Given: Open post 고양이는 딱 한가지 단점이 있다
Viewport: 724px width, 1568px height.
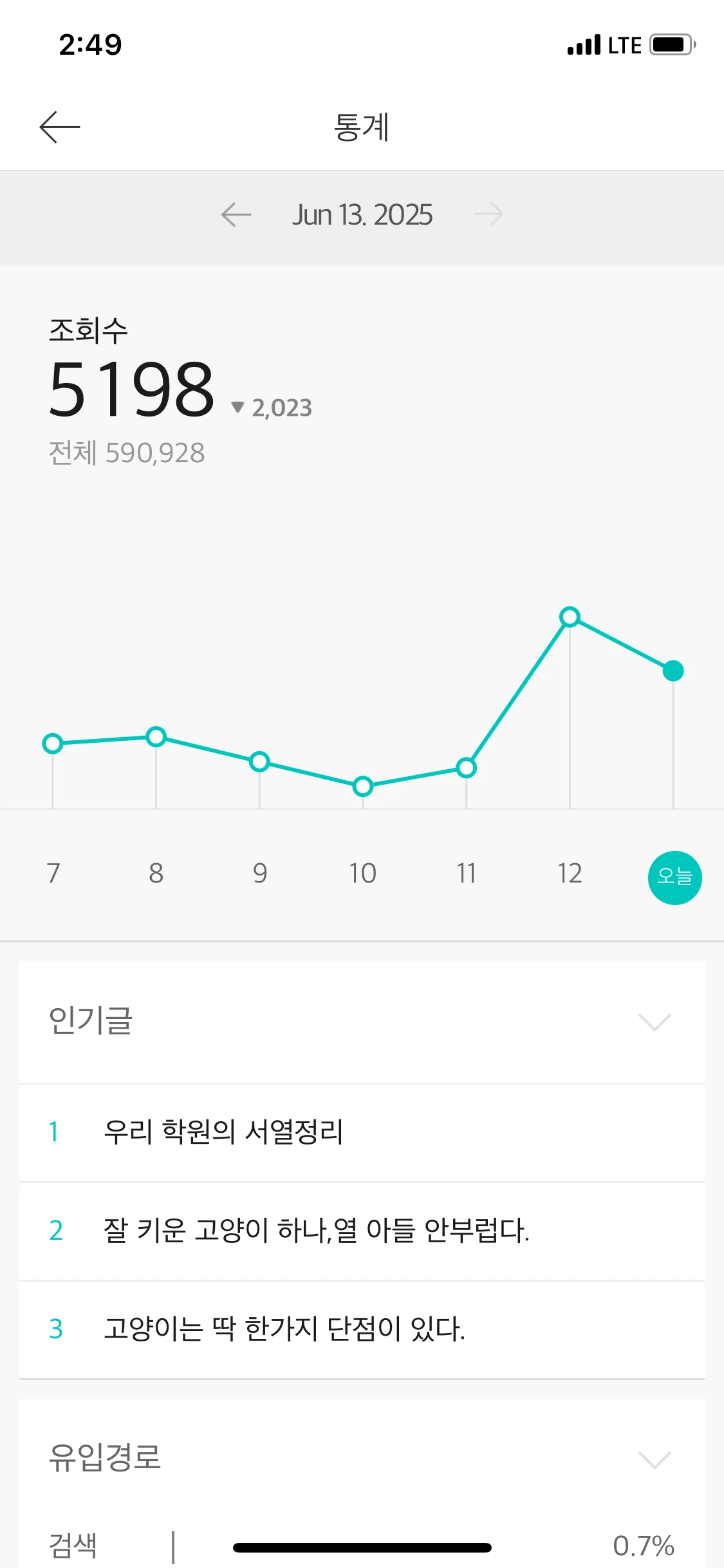Looking at the screenshot, I should 362,1329.
